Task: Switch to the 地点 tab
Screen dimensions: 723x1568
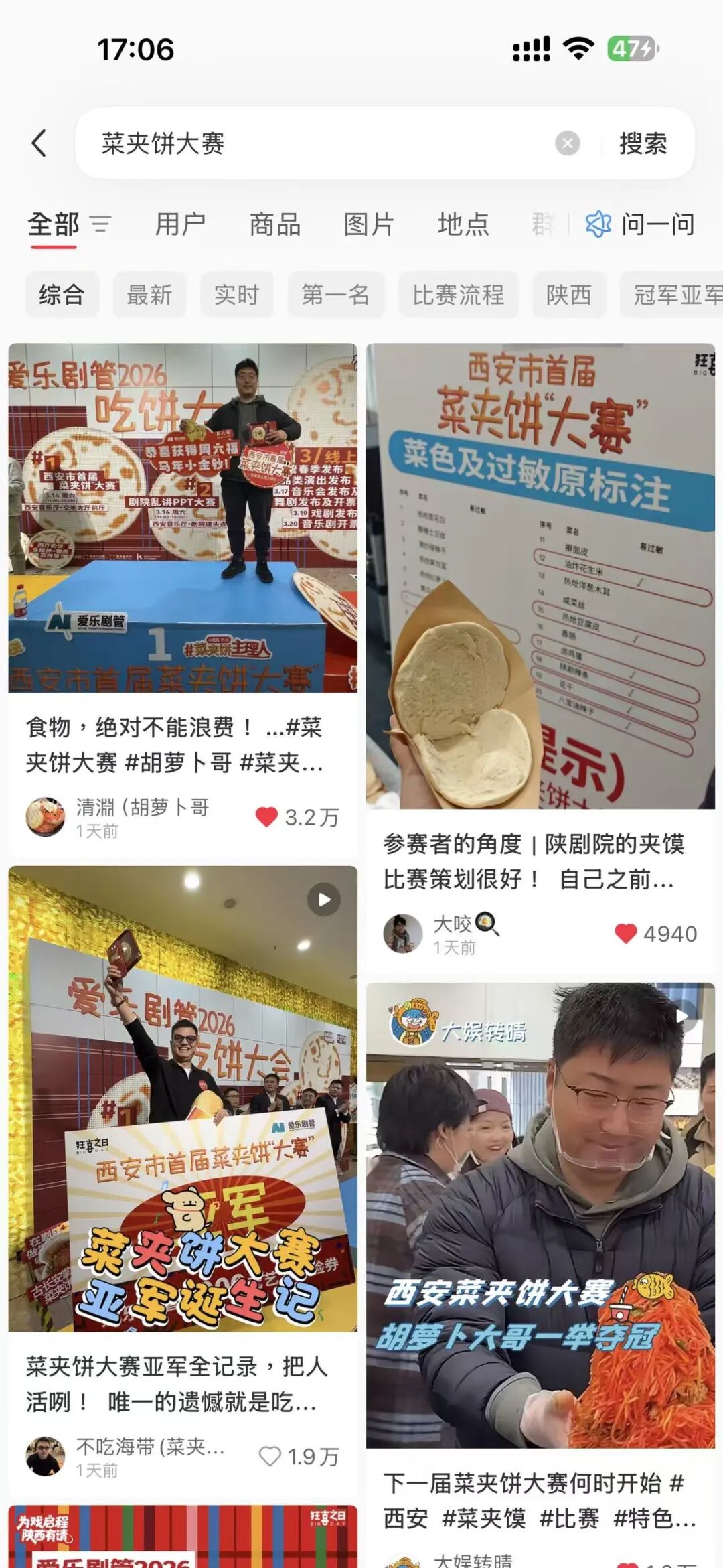Action: pyautogui.click(x=463, y=224)
